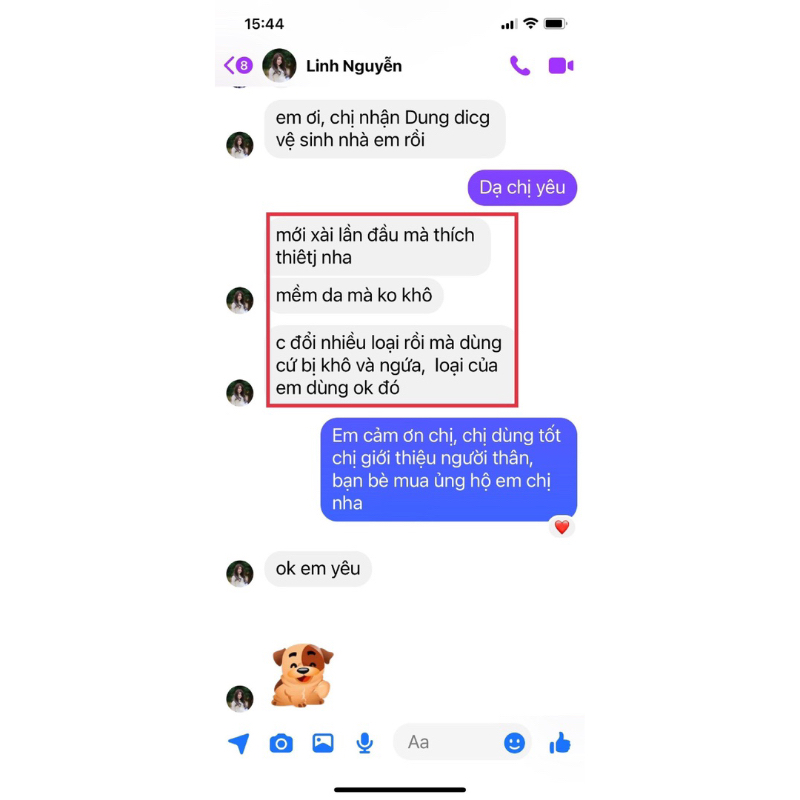Image resolution: width=800 pixels, height=800 pixels.
Task: Start a video call with Linh Nguyễn
Action: [561, 66]
